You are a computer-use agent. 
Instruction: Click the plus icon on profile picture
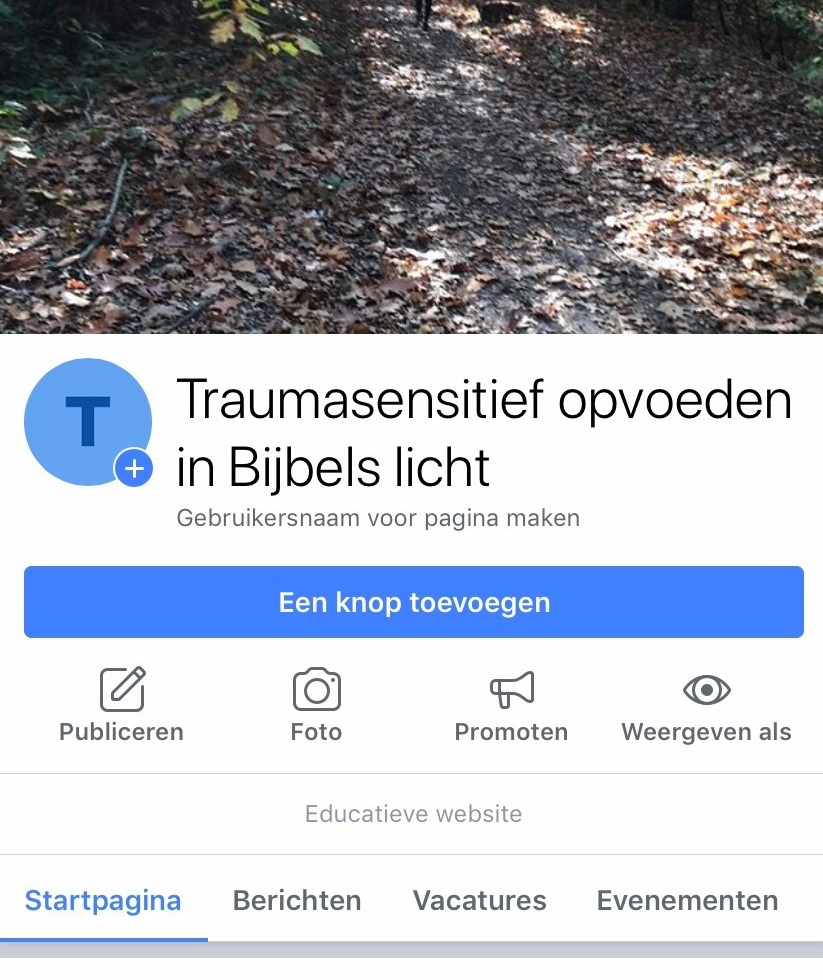click(x=134, y=468)
